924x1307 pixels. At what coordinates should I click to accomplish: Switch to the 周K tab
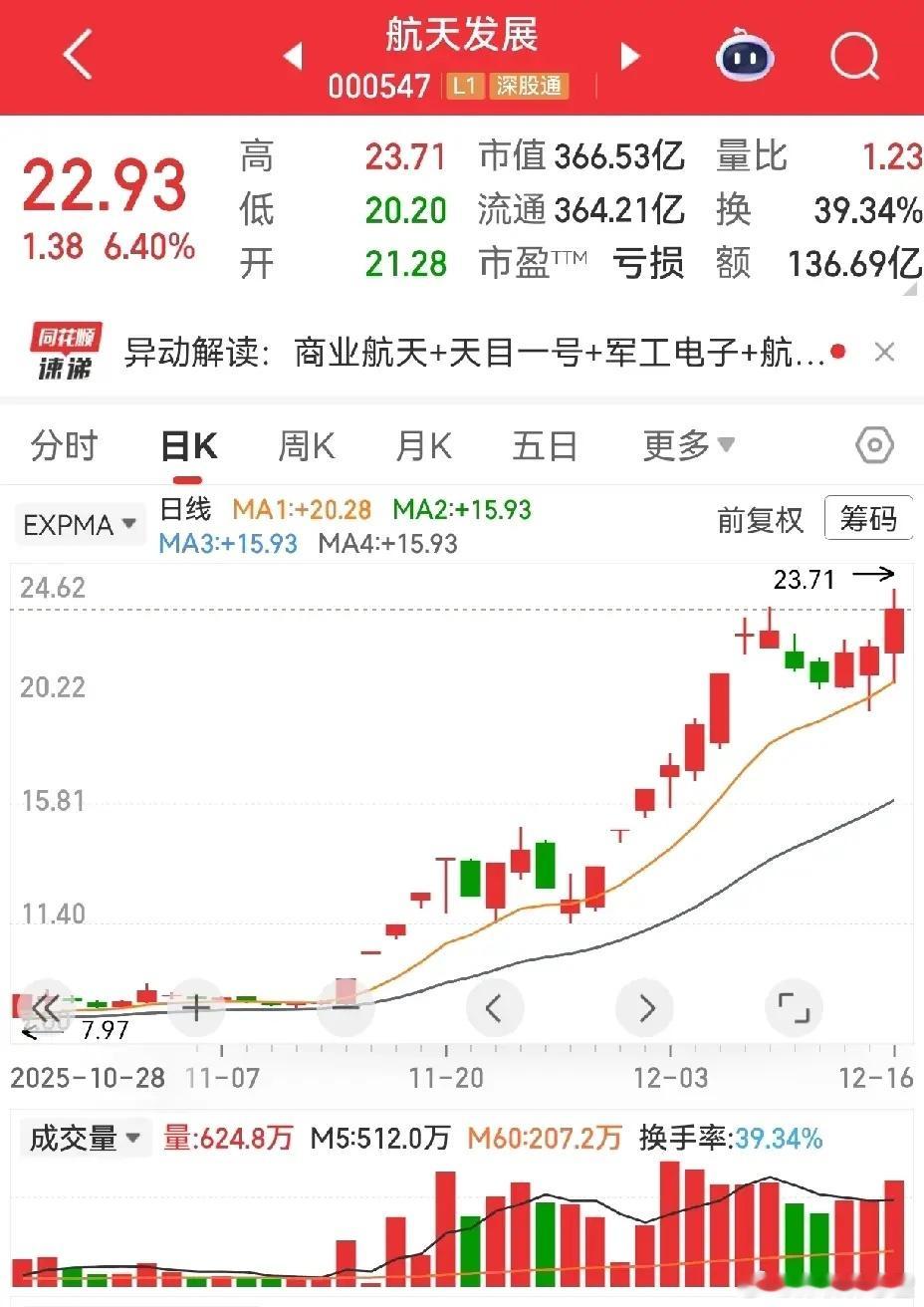coord(306,445)
